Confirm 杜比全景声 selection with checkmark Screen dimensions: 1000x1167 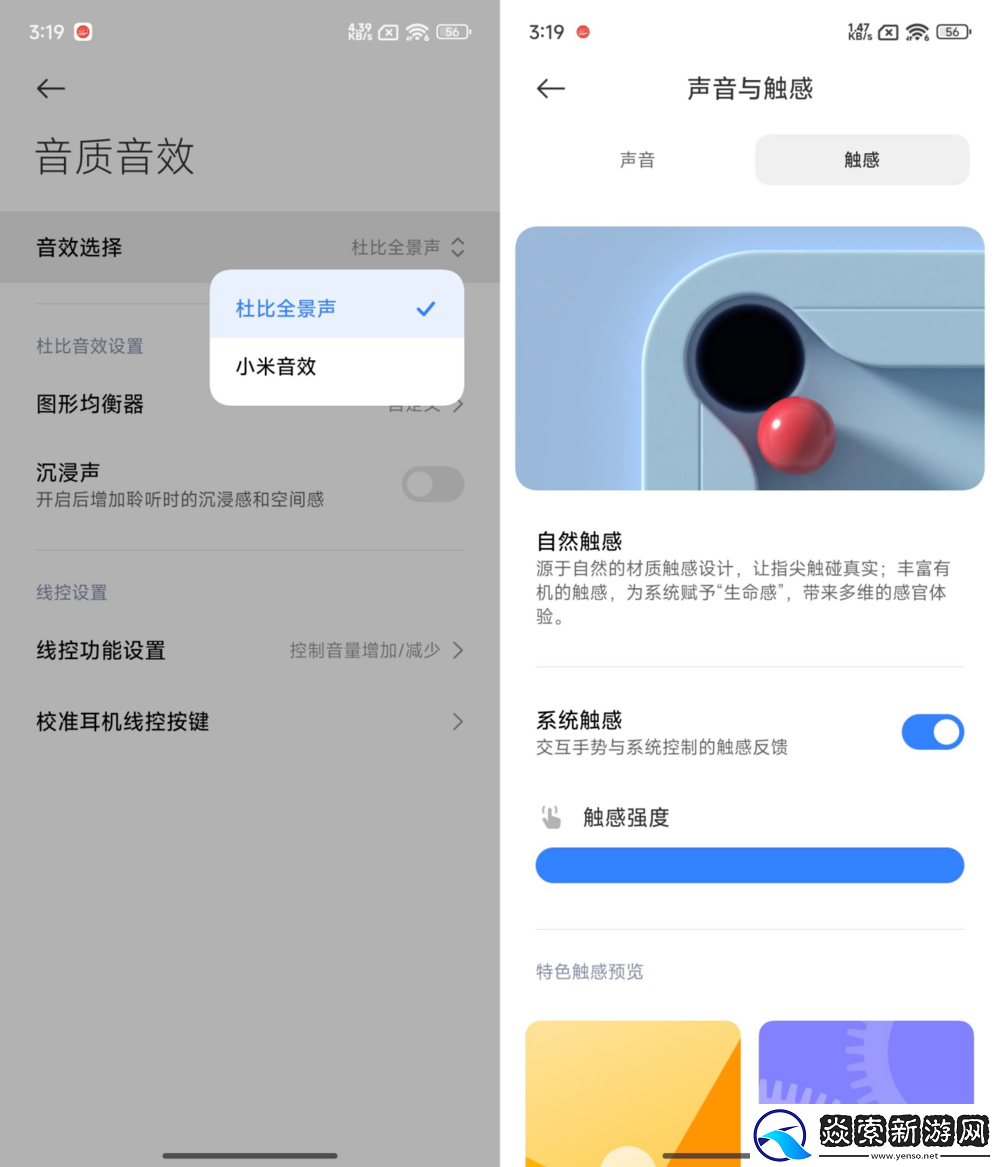(423, 307)
